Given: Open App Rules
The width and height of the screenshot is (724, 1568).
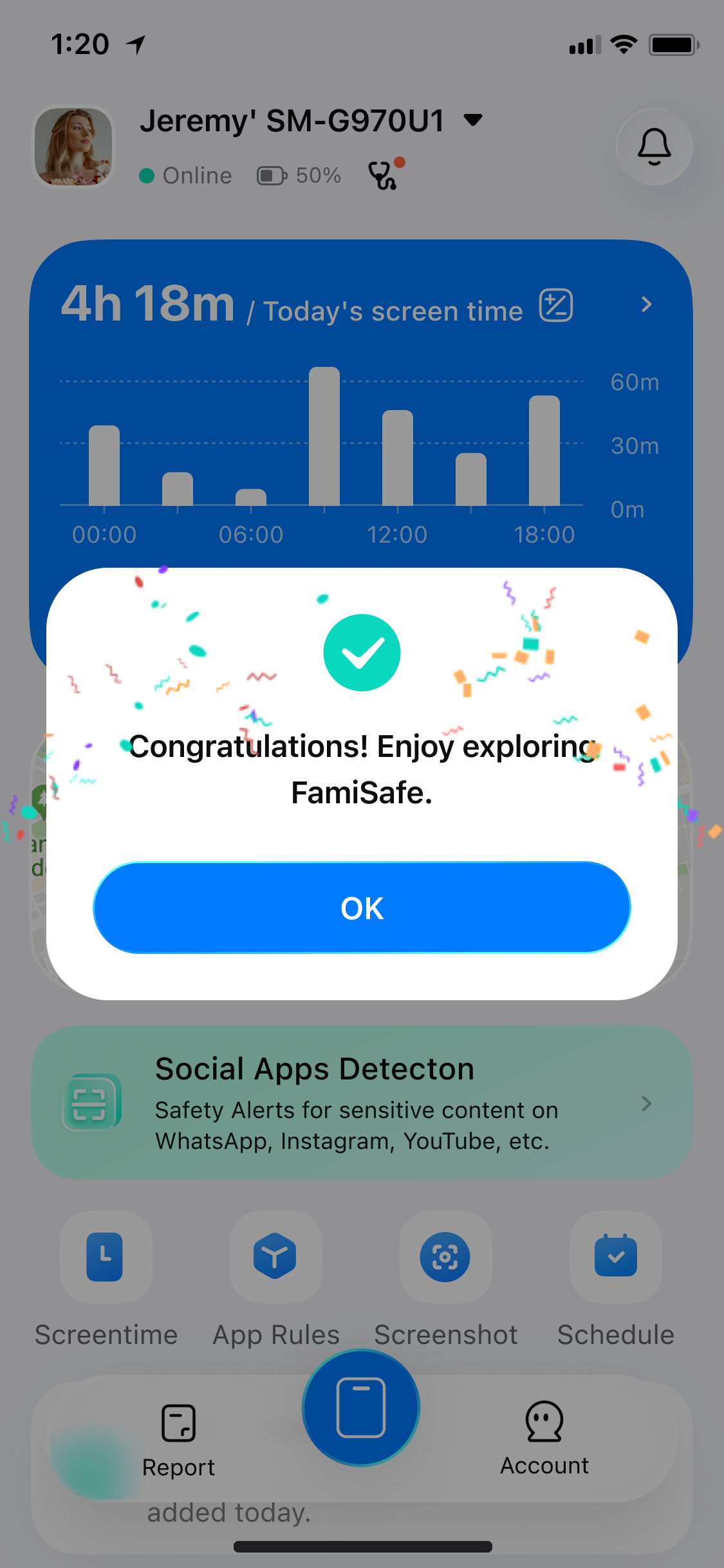Looking at the screenshot, I should (276, 1281).
